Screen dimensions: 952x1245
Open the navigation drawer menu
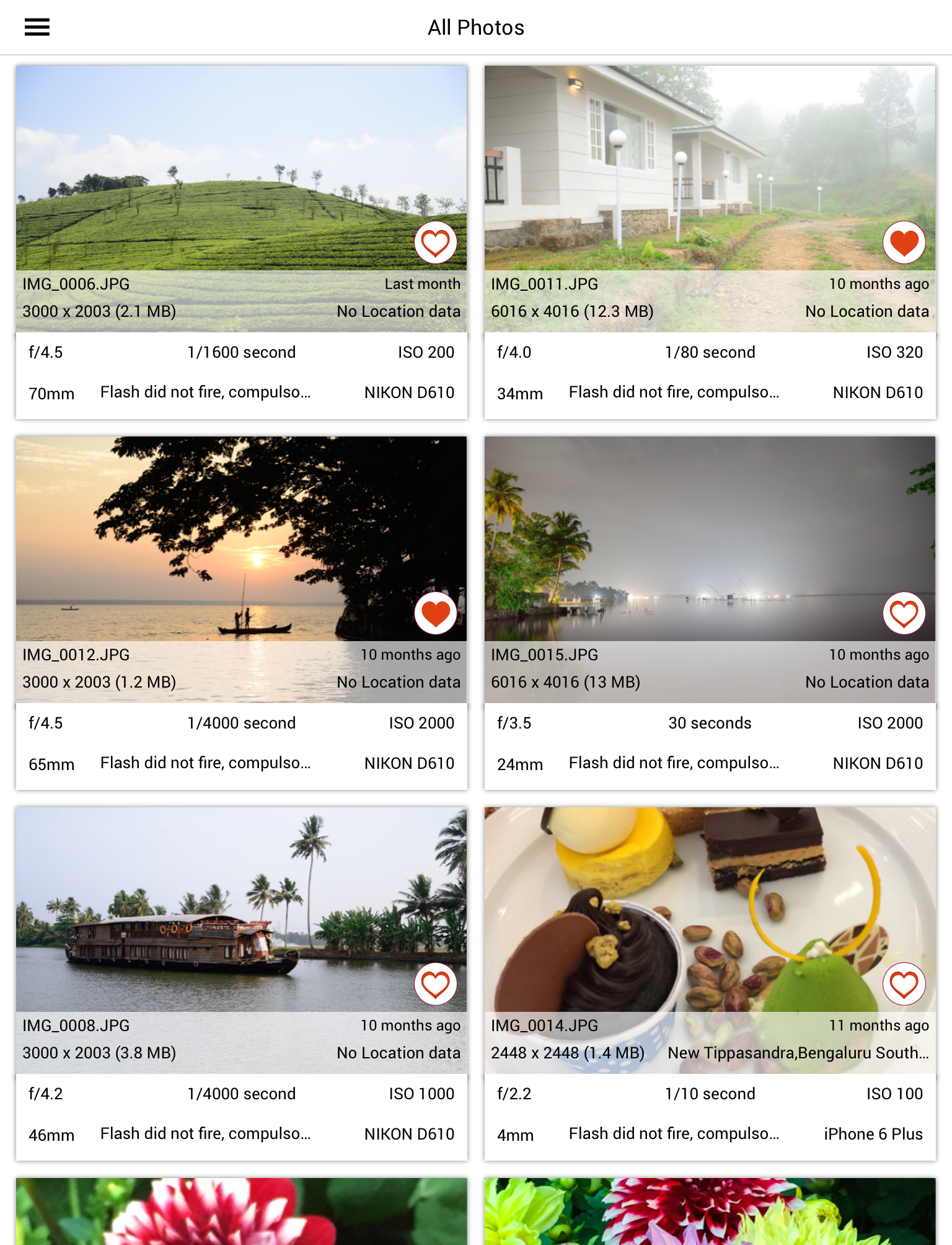[37, 27]
